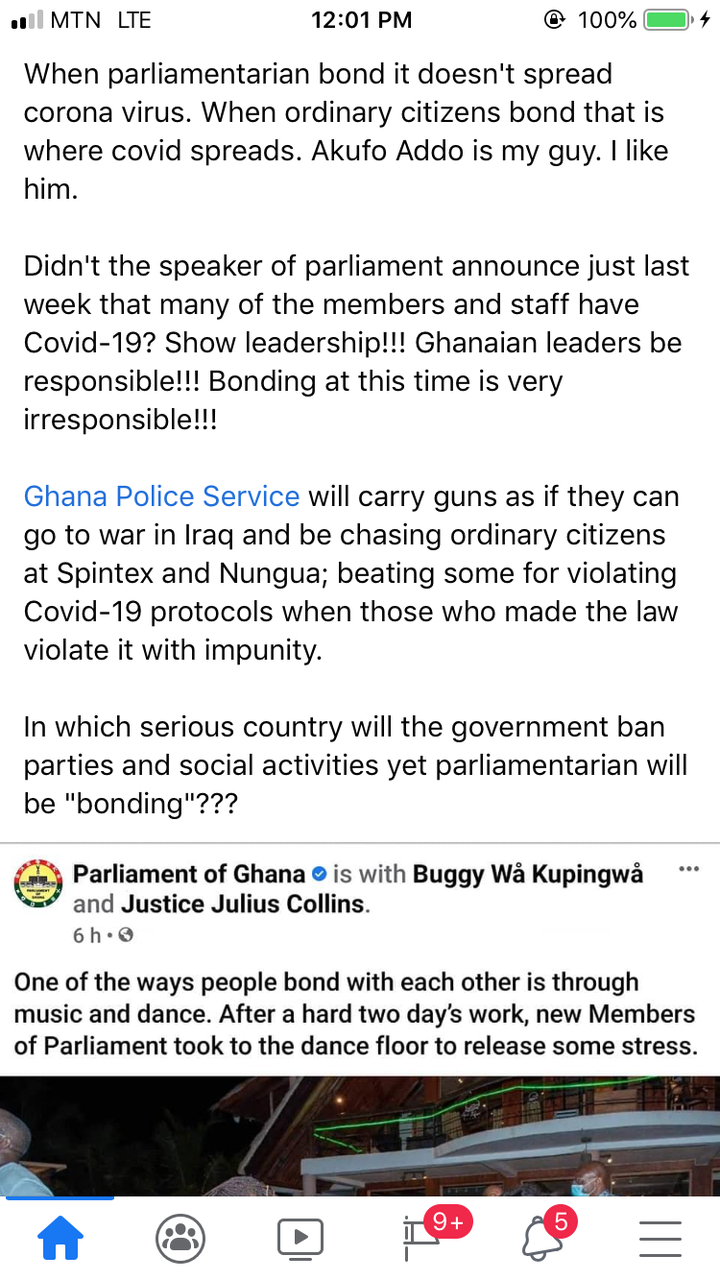Open the Ghana Police Service link
This screenshot has height=1280, width=720.
(162, 496)
